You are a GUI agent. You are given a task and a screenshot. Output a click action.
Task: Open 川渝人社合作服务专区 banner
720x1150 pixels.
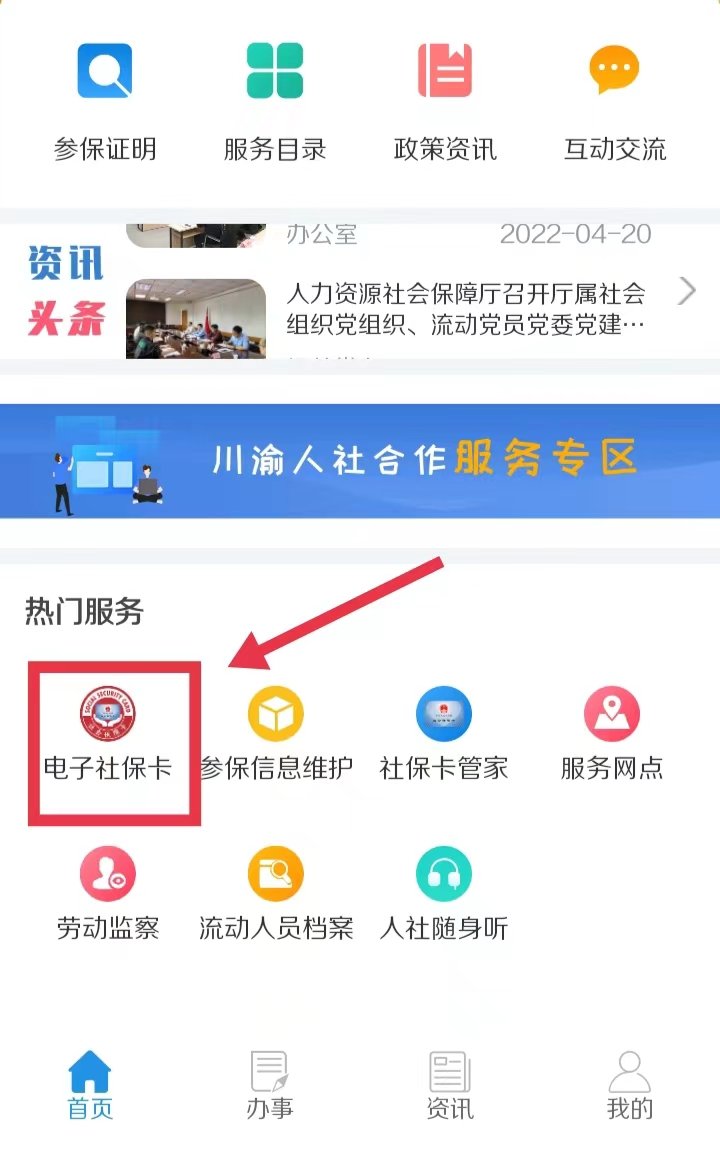(360, 461)
